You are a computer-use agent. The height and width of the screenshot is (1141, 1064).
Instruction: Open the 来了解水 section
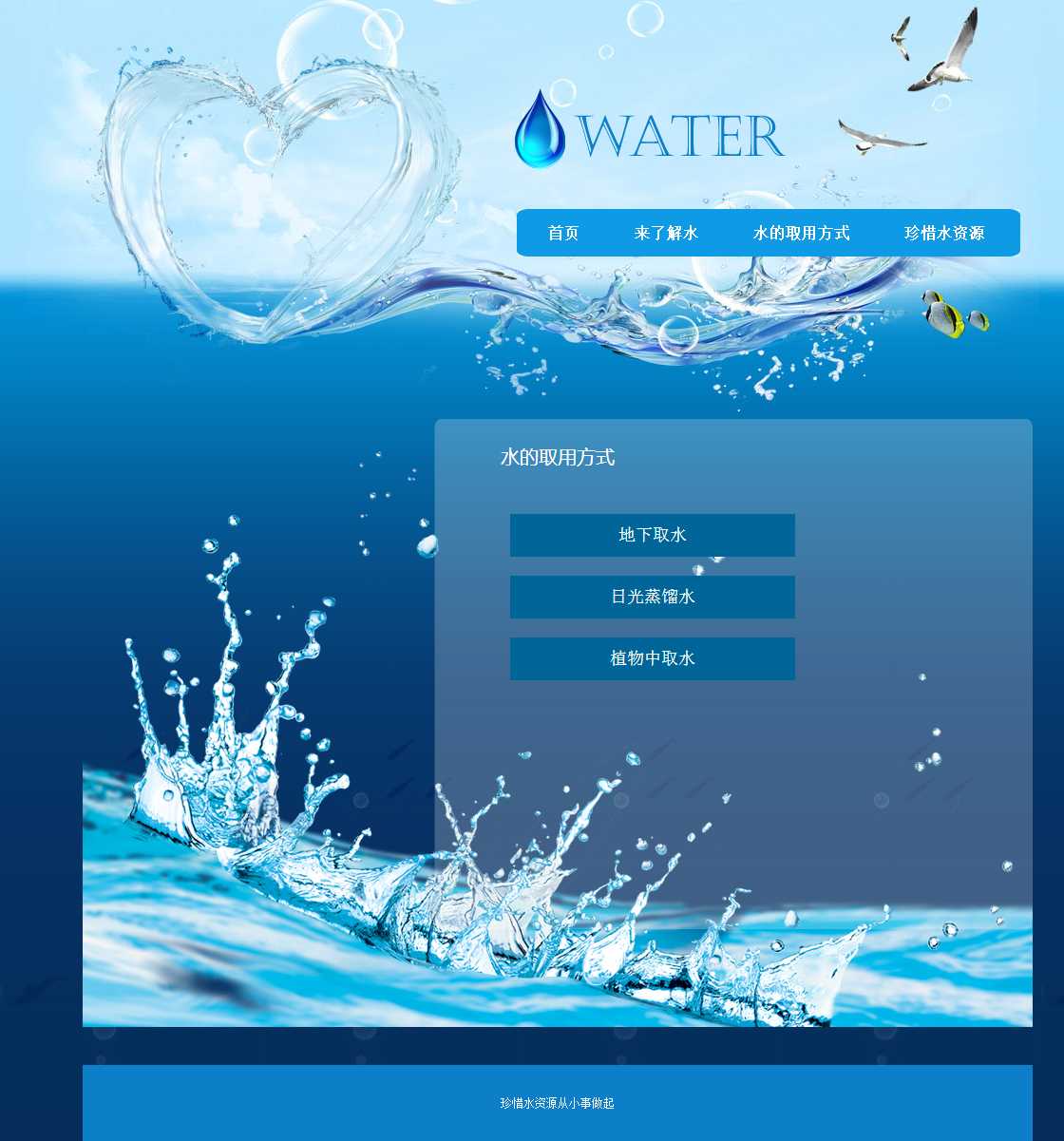[666, 233]
